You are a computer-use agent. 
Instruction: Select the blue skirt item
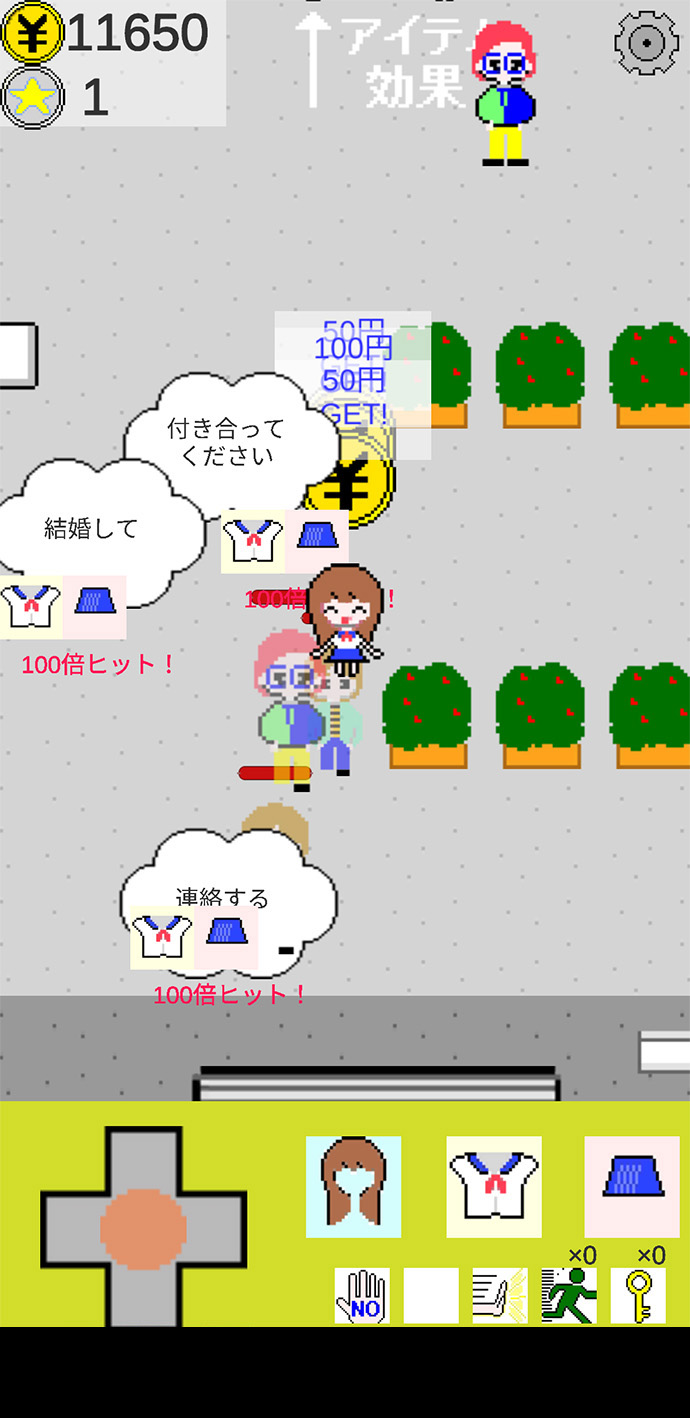[x=632, y=1186]
